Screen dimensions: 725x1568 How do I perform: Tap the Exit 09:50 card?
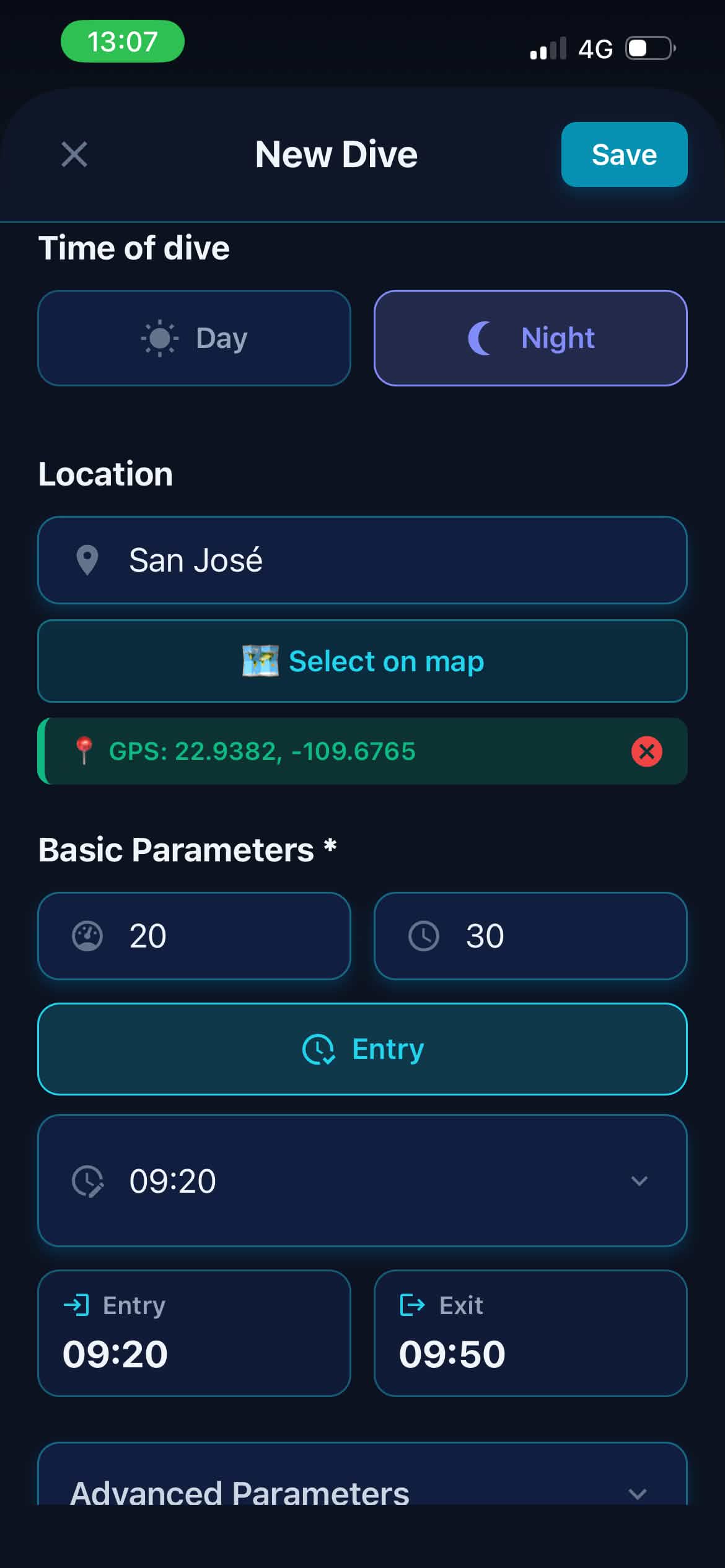click(x=530, y=1333)
